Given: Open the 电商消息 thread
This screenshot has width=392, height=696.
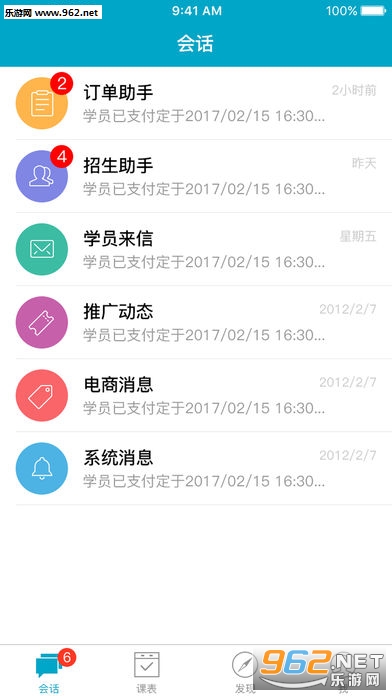Looking at the screenshot, I should [196, 395].
